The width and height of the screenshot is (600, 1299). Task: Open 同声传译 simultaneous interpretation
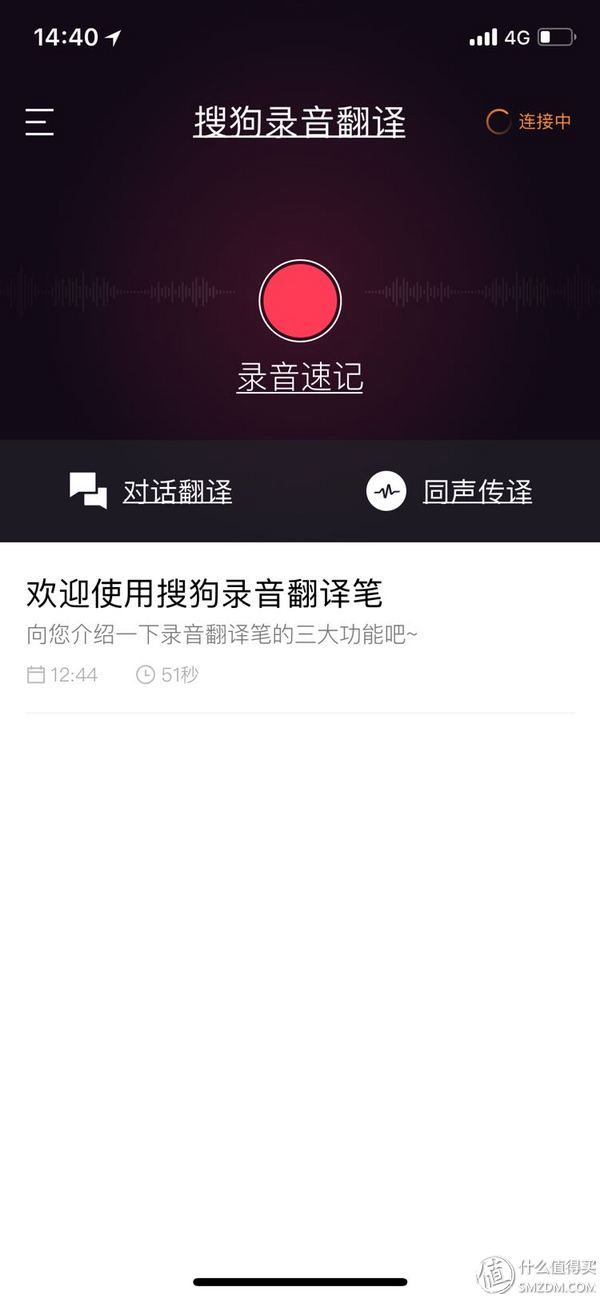[450, 491]
